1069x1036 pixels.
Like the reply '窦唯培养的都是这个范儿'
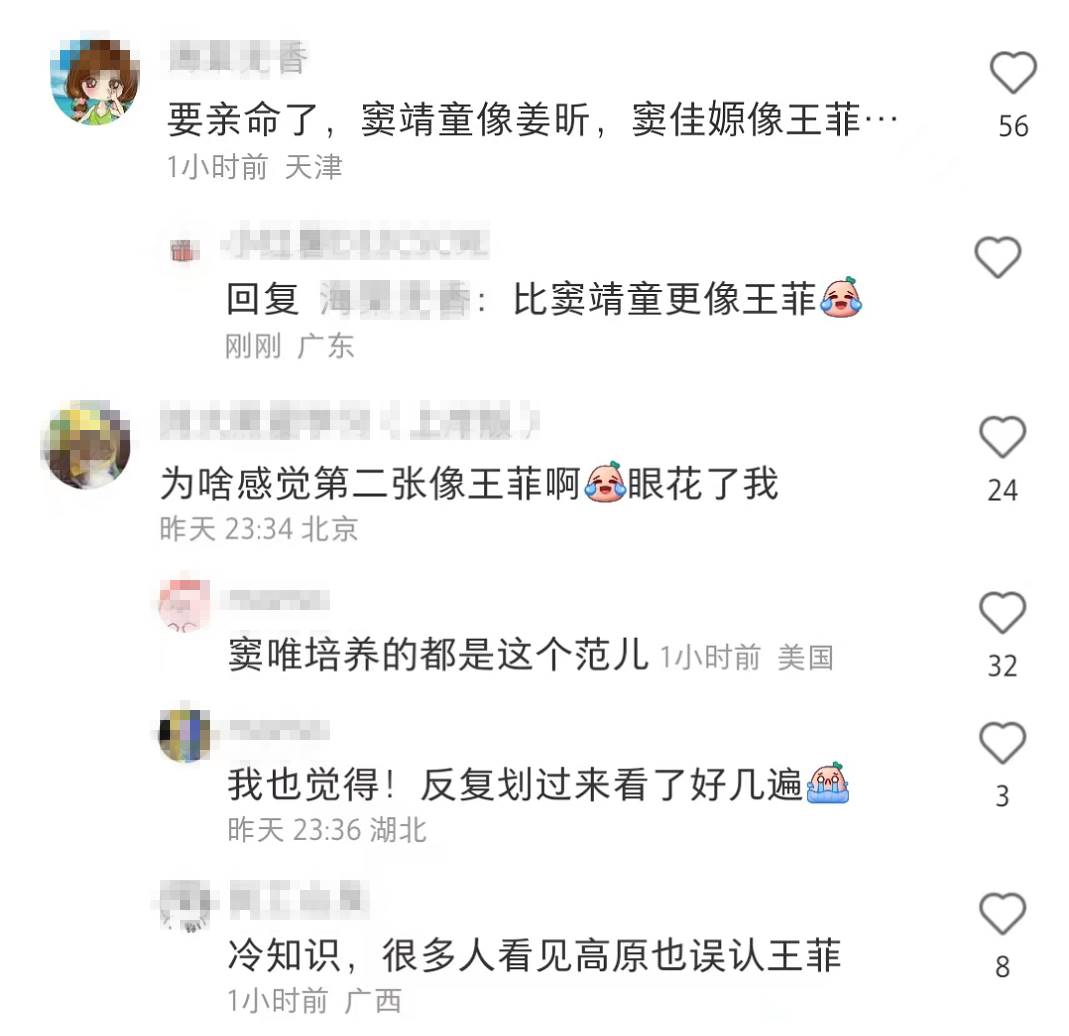[1002, 613]
